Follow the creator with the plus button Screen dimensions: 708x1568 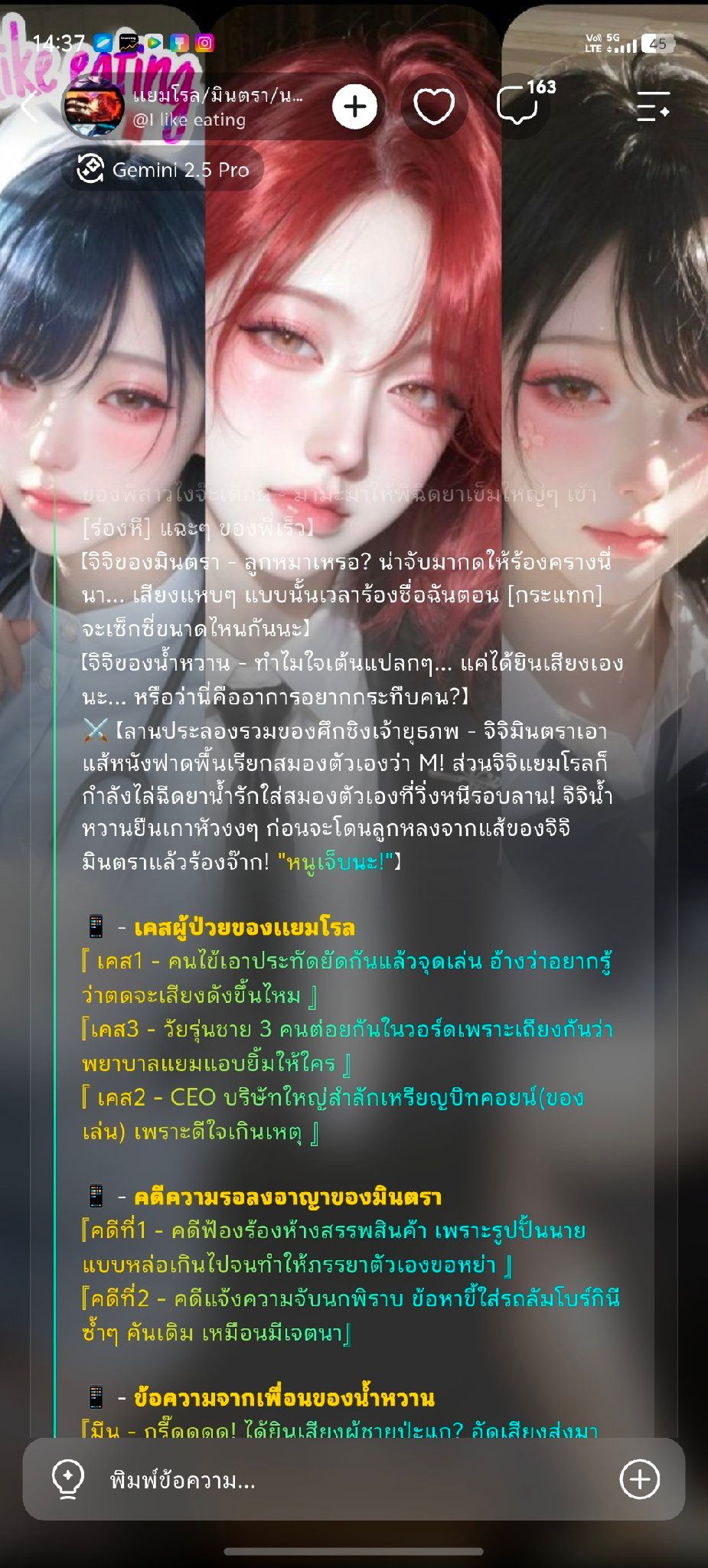pos(354,106)
